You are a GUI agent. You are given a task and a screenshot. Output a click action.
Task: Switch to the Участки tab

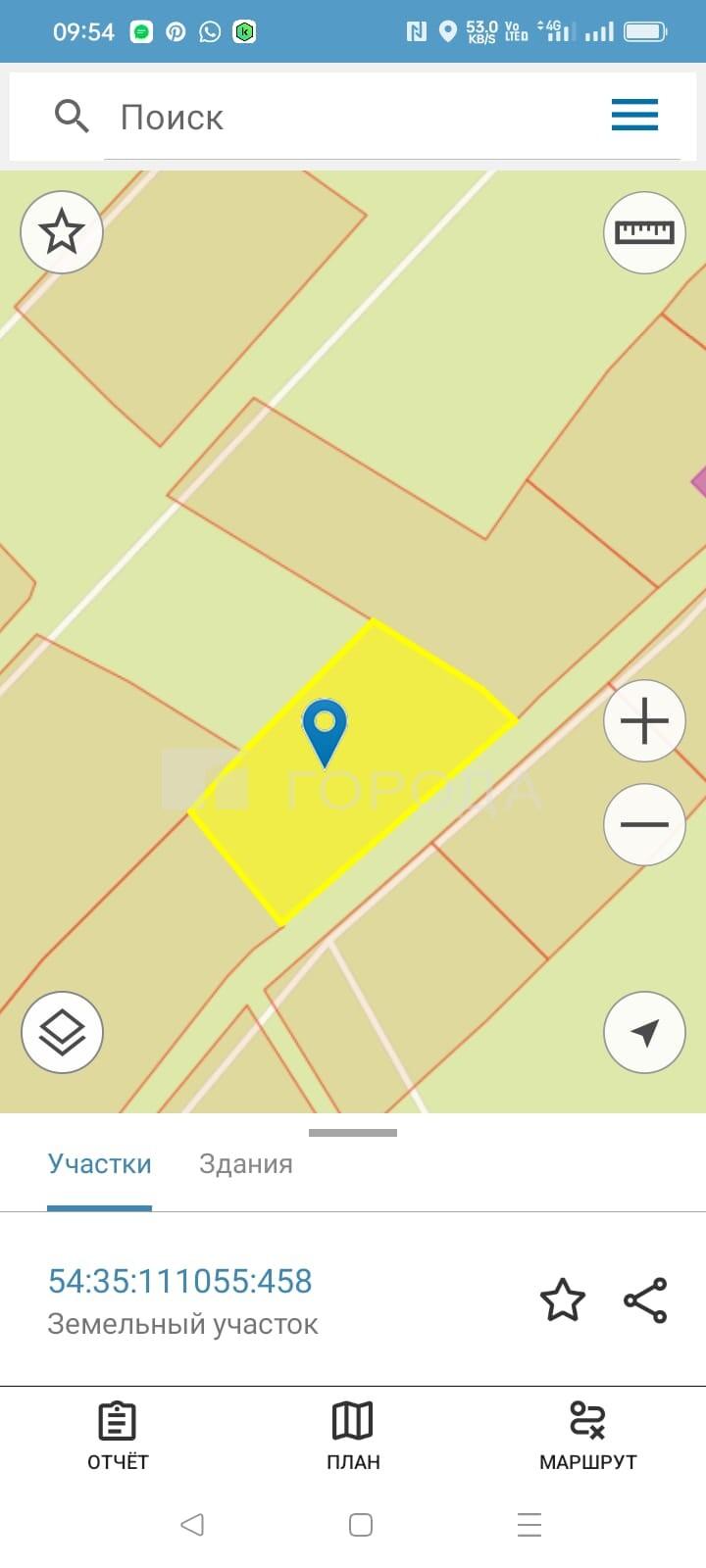[100, 1164]
